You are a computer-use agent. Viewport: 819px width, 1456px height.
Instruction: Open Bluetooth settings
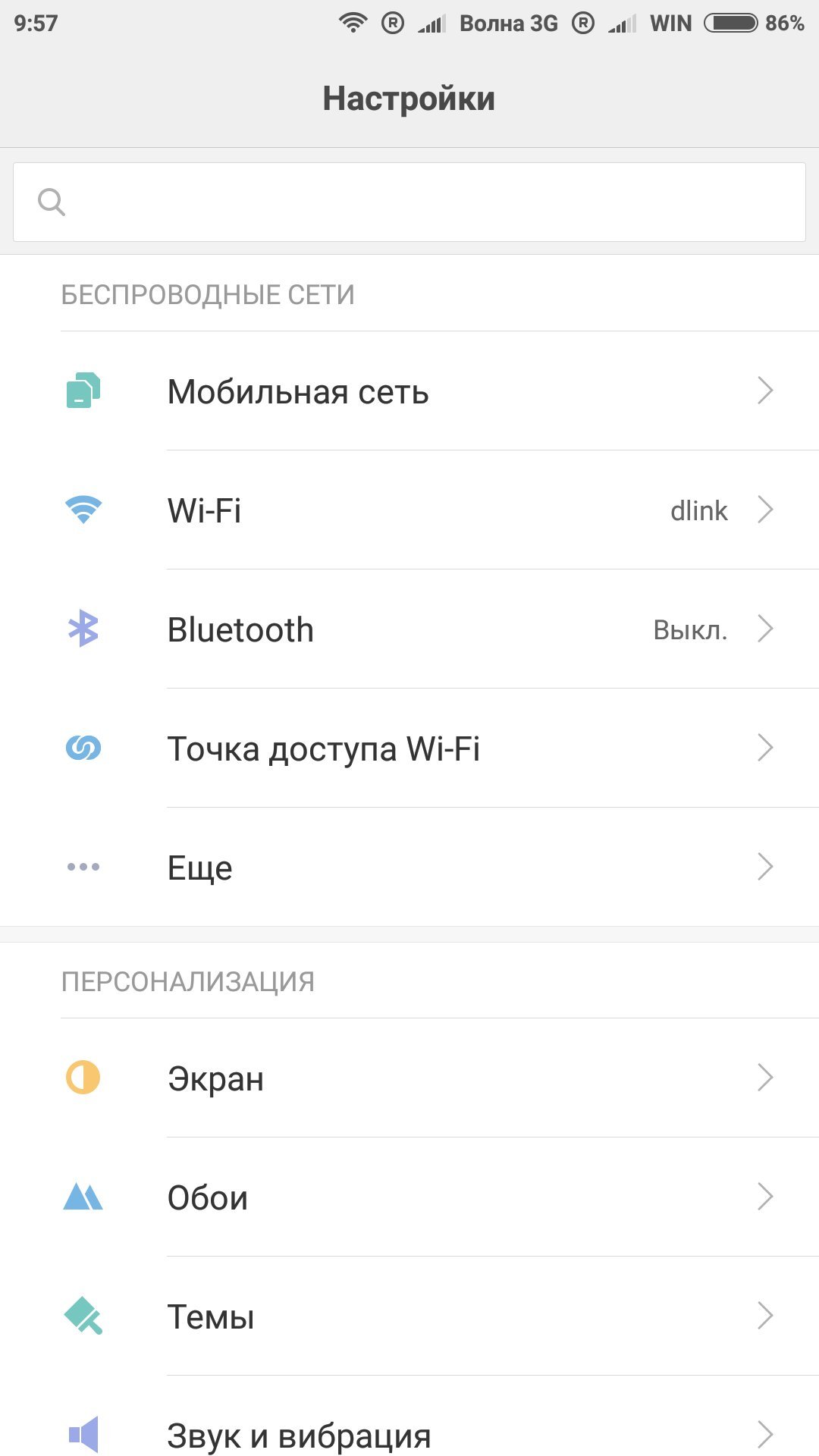point(409,629)
